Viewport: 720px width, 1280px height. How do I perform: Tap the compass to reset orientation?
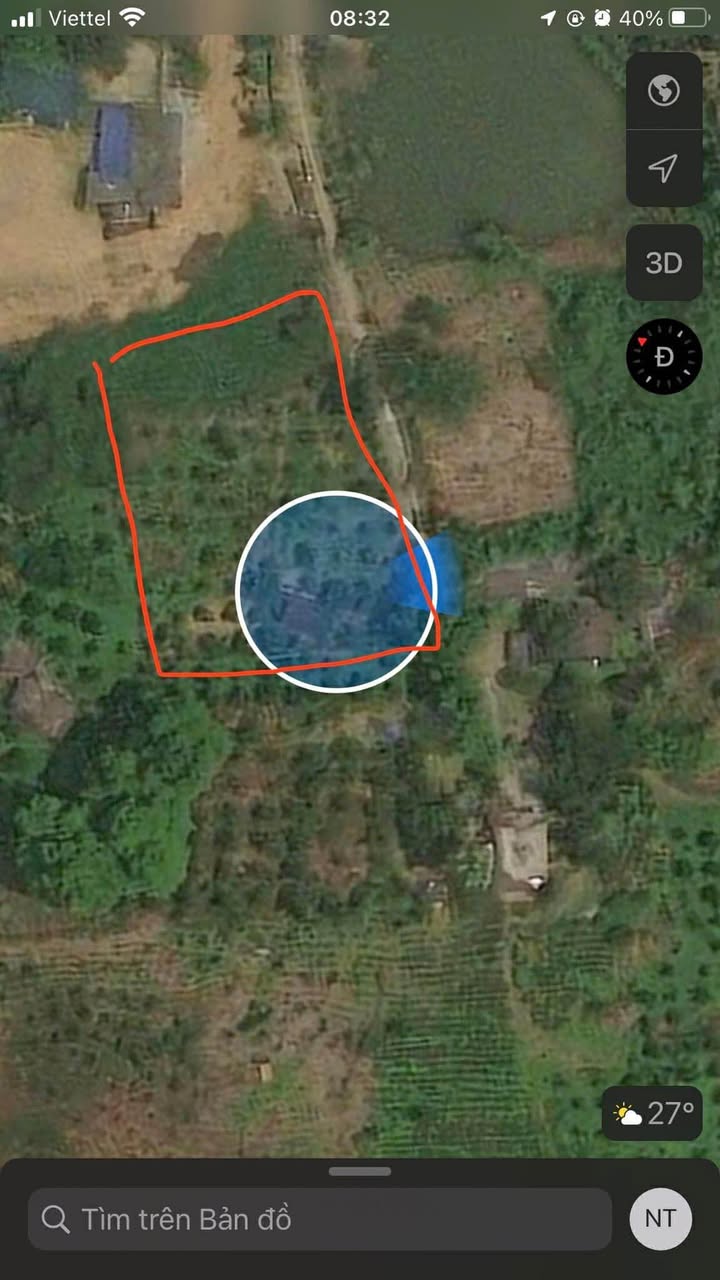pos(664,356)
